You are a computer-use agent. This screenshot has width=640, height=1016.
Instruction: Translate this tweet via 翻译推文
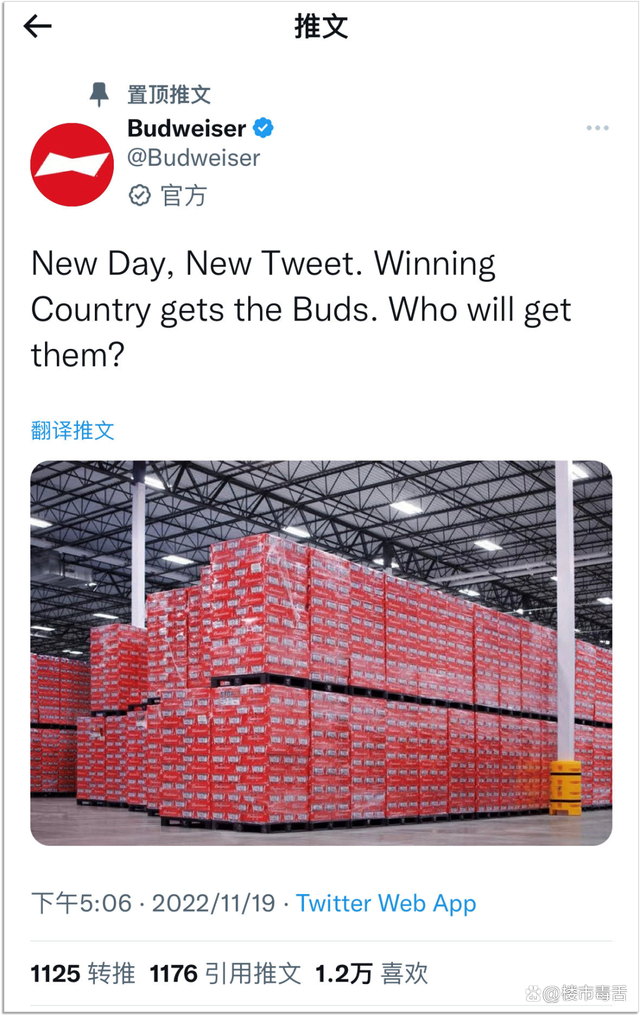tap(73, 430)
